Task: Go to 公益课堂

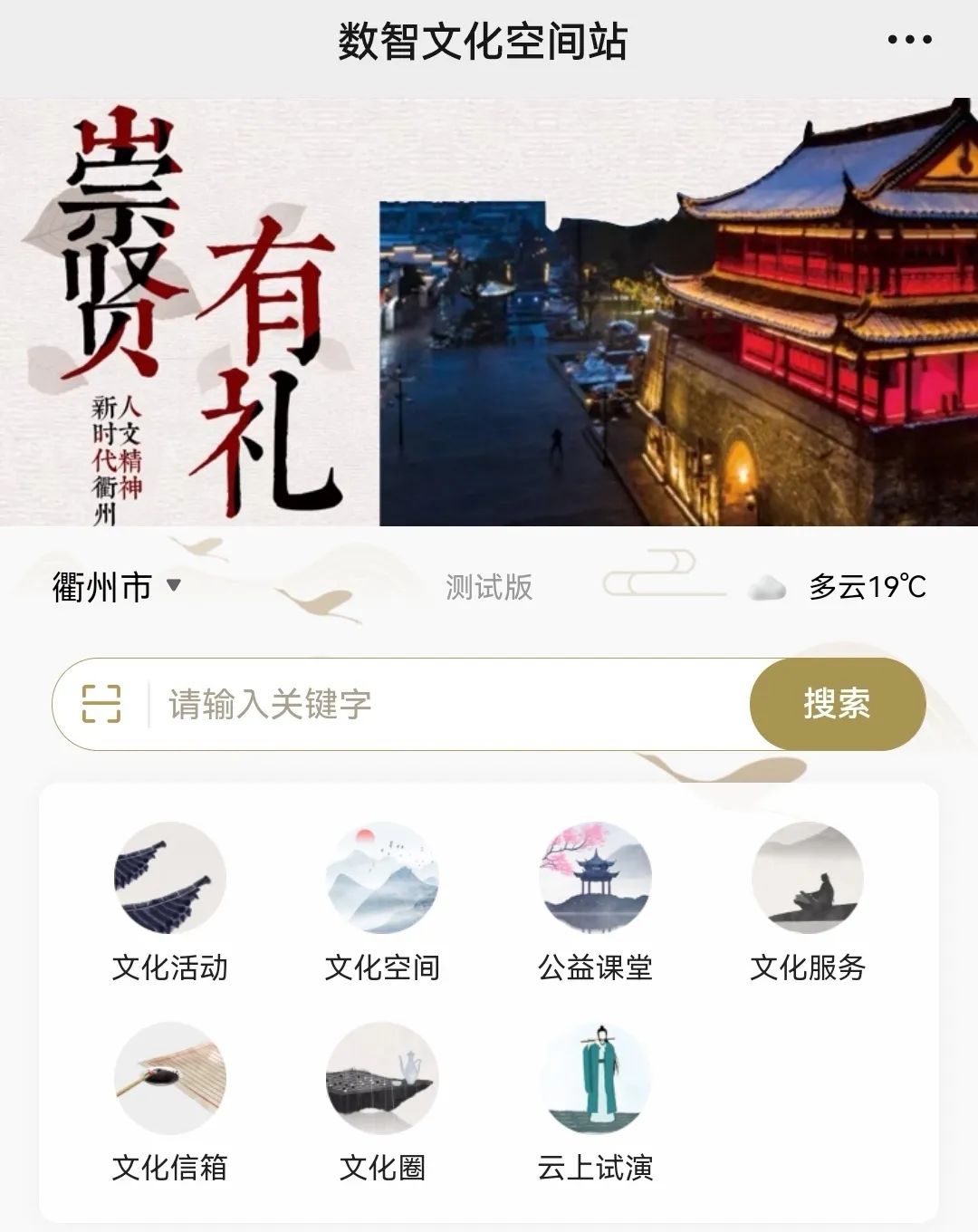Action: click(595, 903)
